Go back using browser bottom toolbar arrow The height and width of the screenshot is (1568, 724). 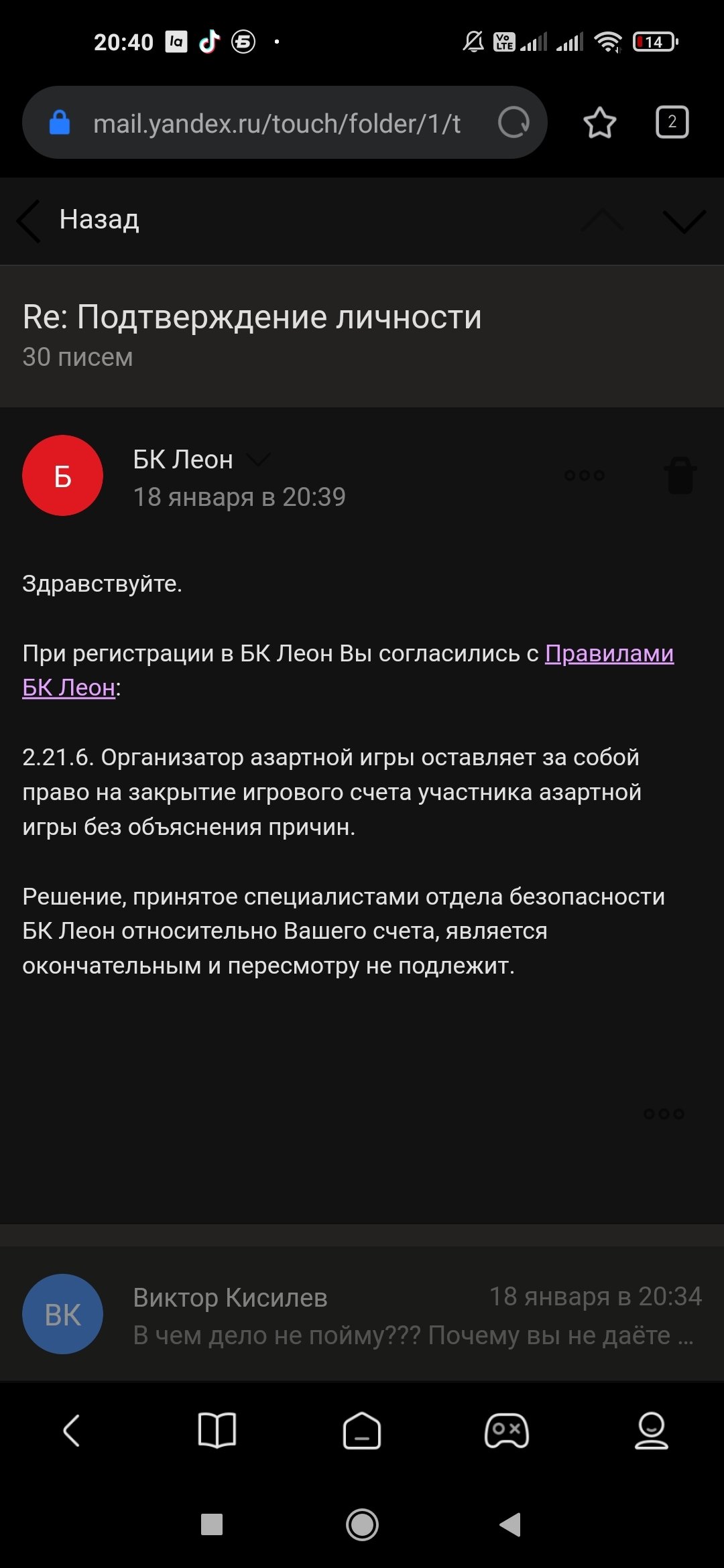[72, 1431]
